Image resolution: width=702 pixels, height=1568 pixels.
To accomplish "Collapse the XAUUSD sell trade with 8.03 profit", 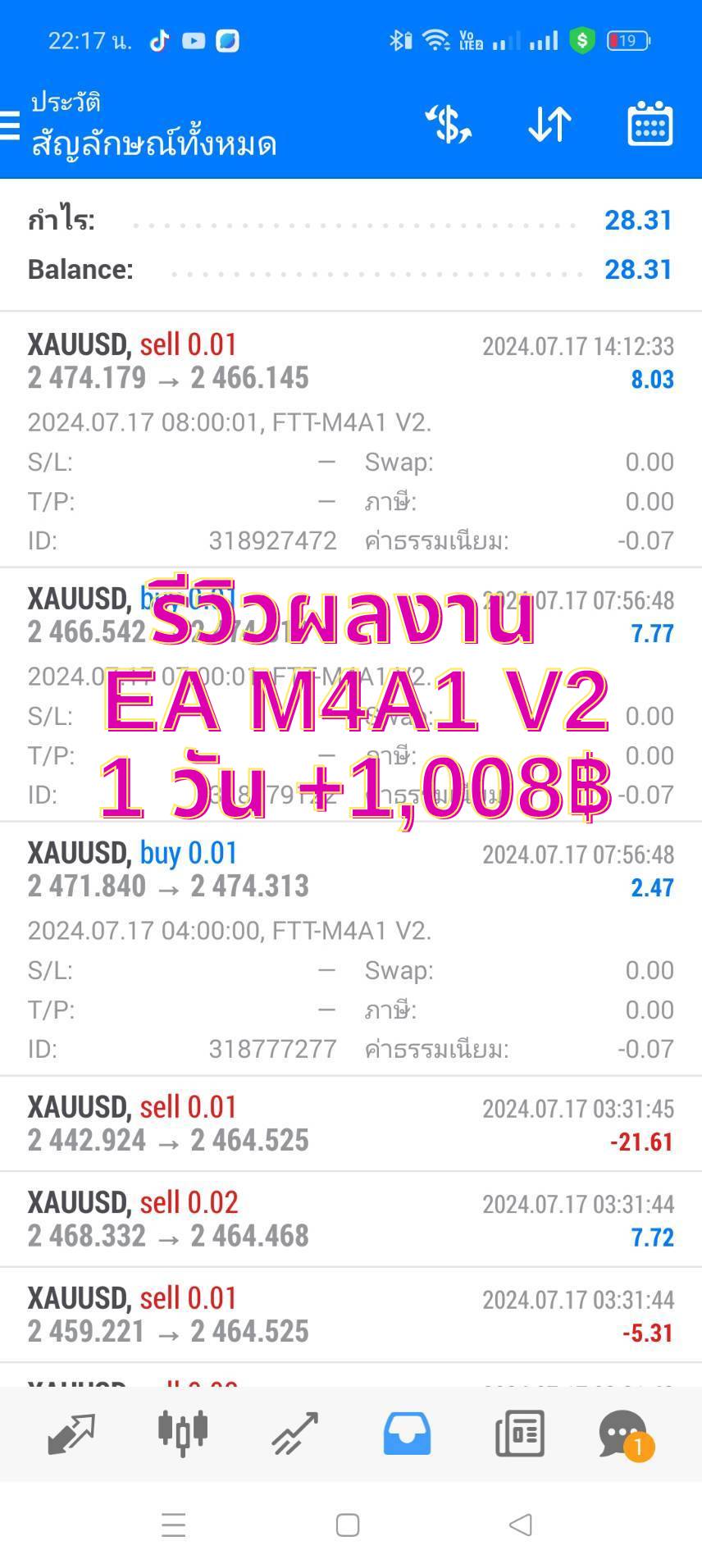I will 351,440.
